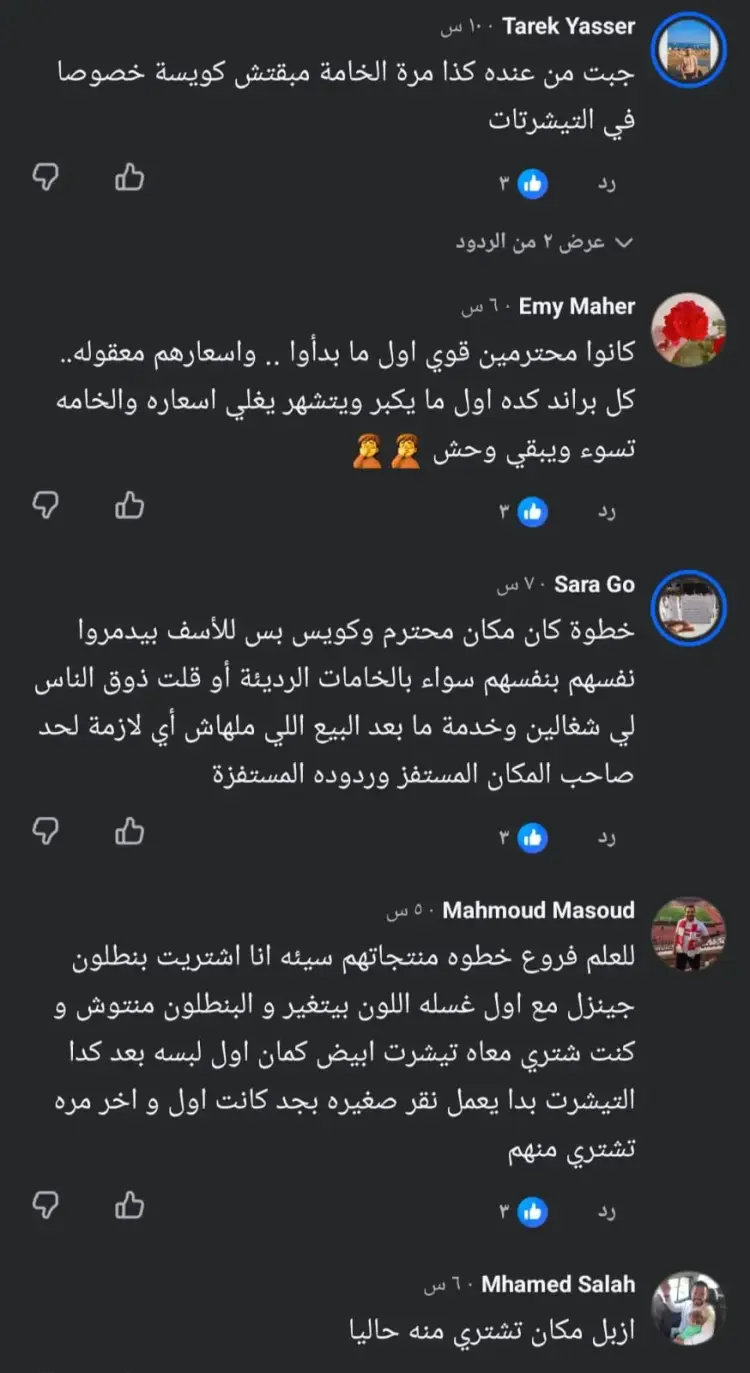Image resolution: width=750 pixels, height=1373 pixels.
Task: Reply to Mahmoud Masoud's comment
Action: coord(608,1212)
